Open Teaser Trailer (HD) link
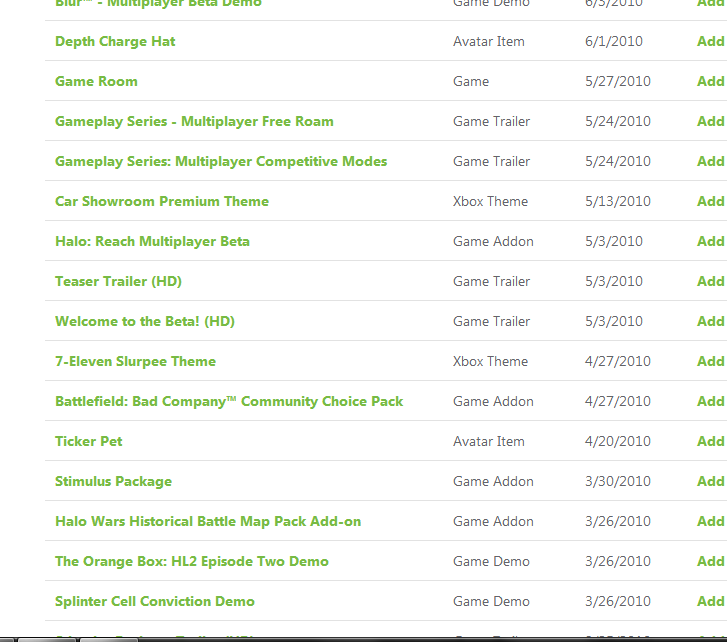This screenshot has width=727, height=642. tap(118, 281)
